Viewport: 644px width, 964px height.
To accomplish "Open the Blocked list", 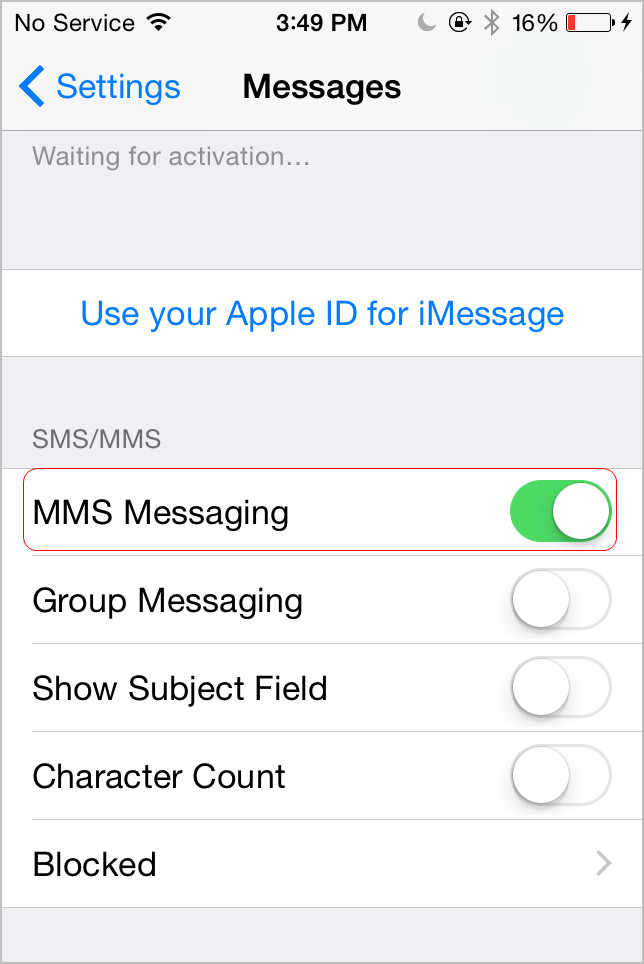I will (x=322, y=864).
